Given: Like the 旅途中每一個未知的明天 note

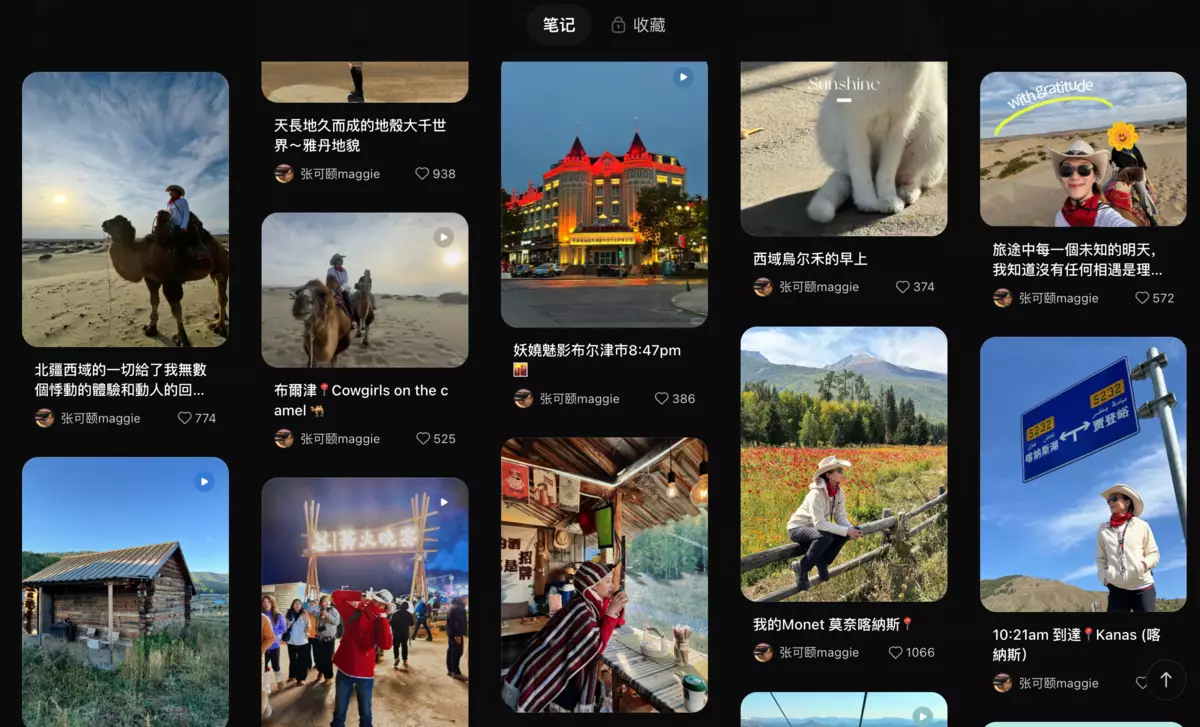Looking at the screenshot, I should 1142,298.
